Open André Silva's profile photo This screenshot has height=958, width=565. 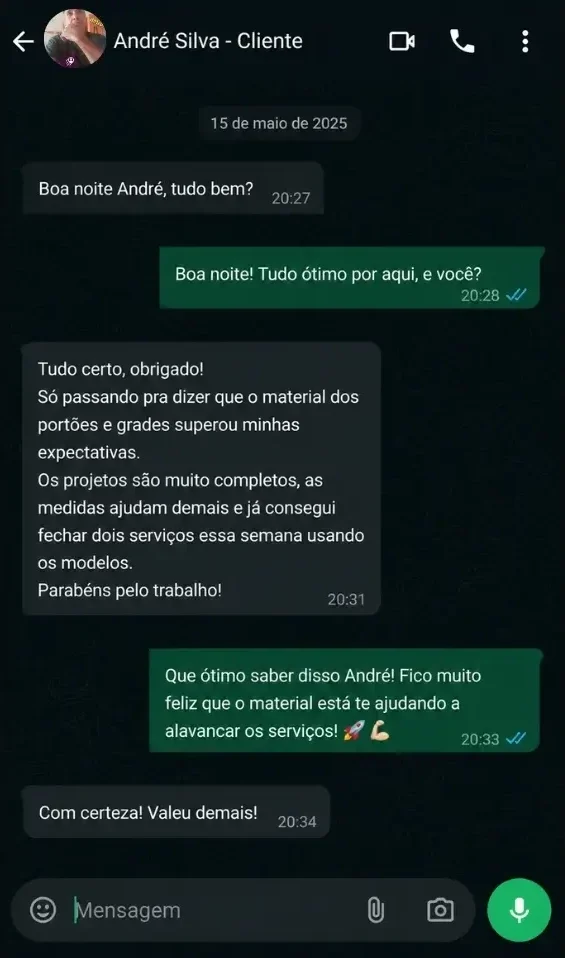75,38
